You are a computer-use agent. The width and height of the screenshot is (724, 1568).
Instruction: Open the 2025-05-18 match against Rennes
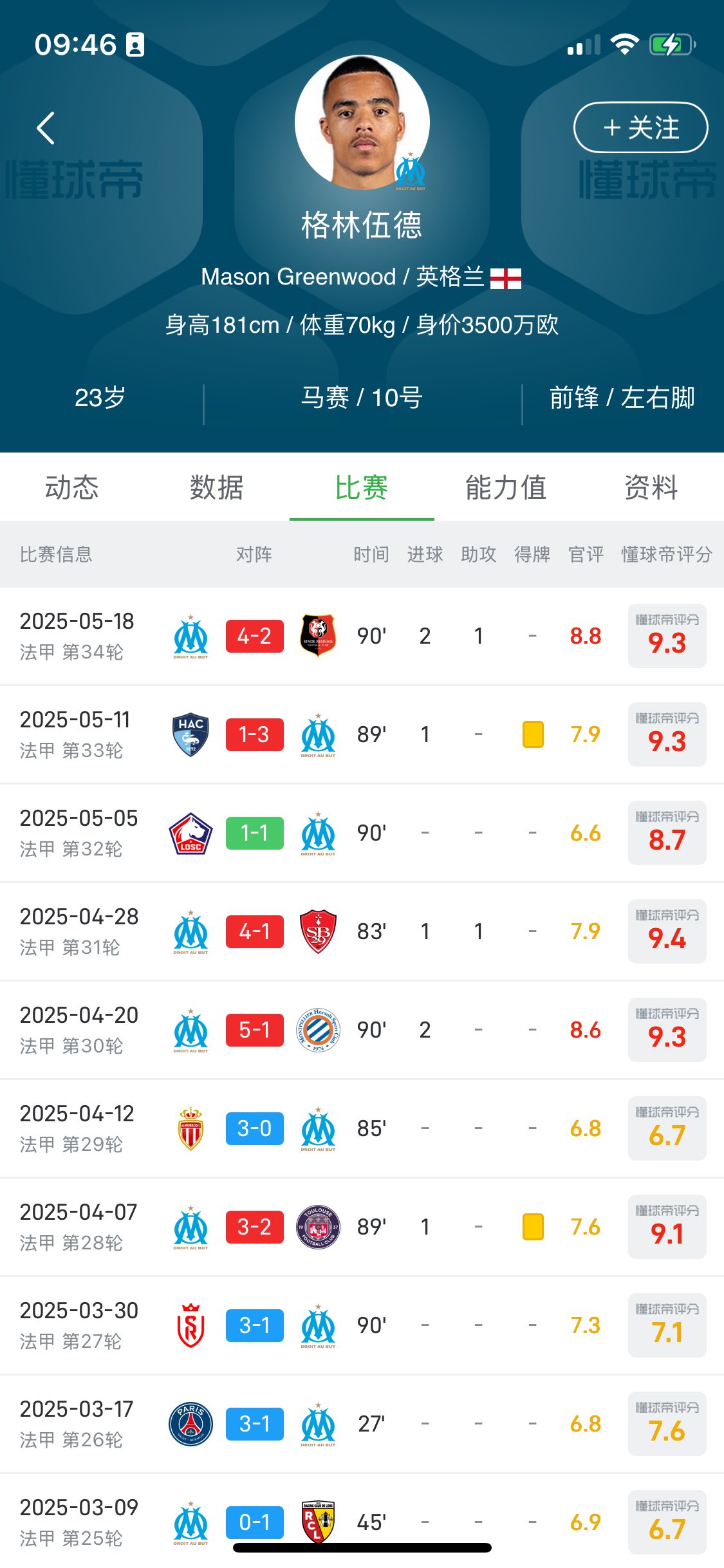tap(362, 636)
